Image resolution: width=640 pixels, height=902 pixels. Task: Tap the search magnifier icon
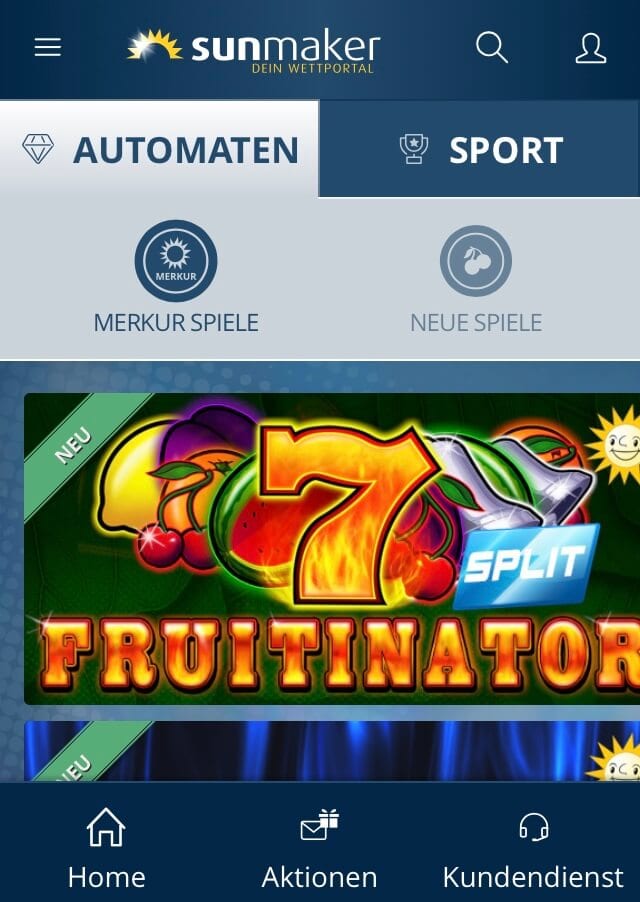point(491,47)
